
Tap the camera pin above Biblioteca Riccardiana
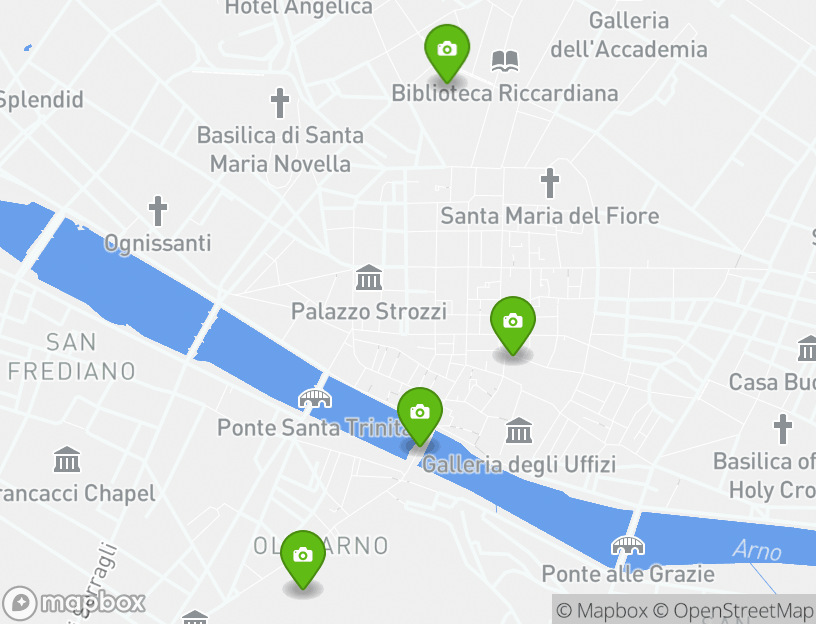pos(447,50)
